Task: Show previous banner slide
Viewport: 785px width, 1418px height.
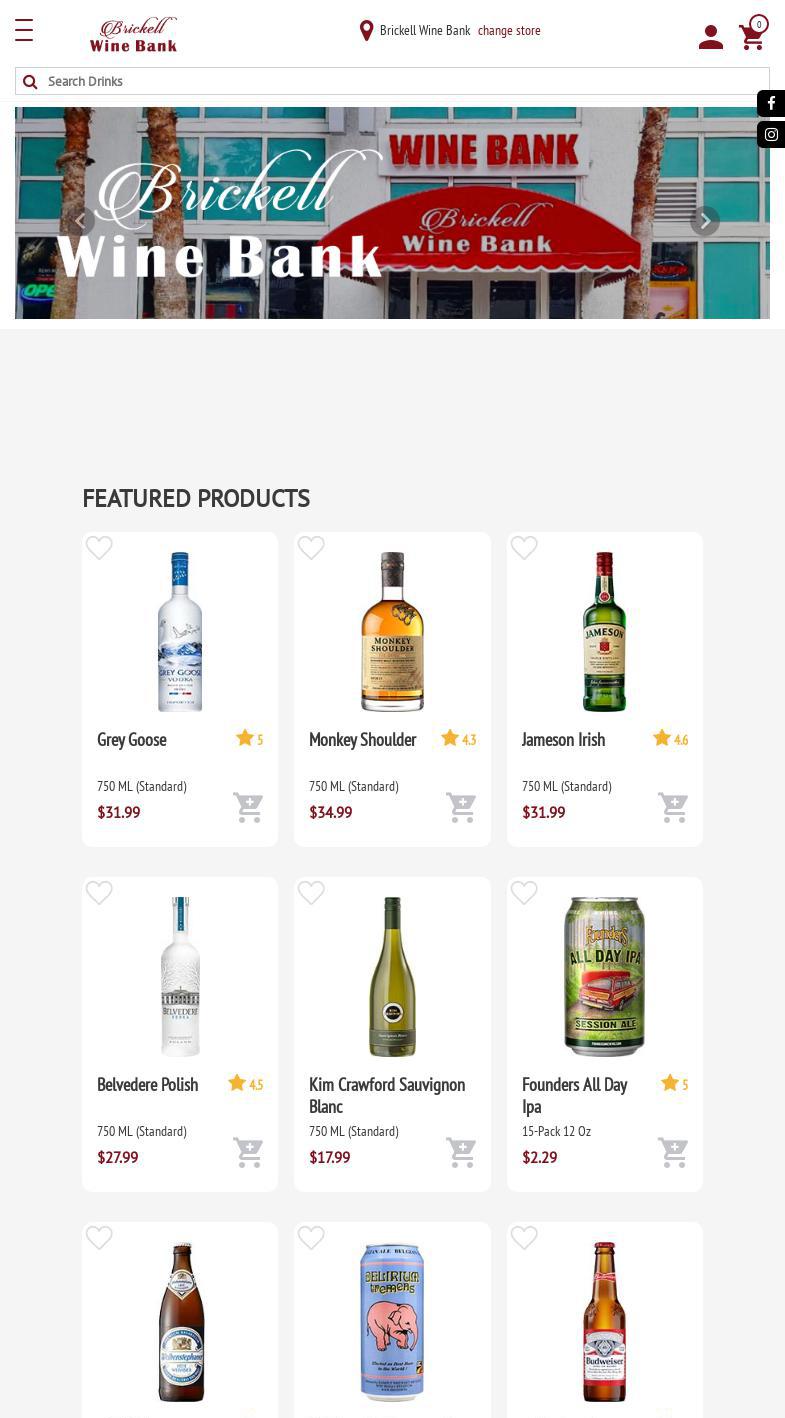Action: (81, 221)
